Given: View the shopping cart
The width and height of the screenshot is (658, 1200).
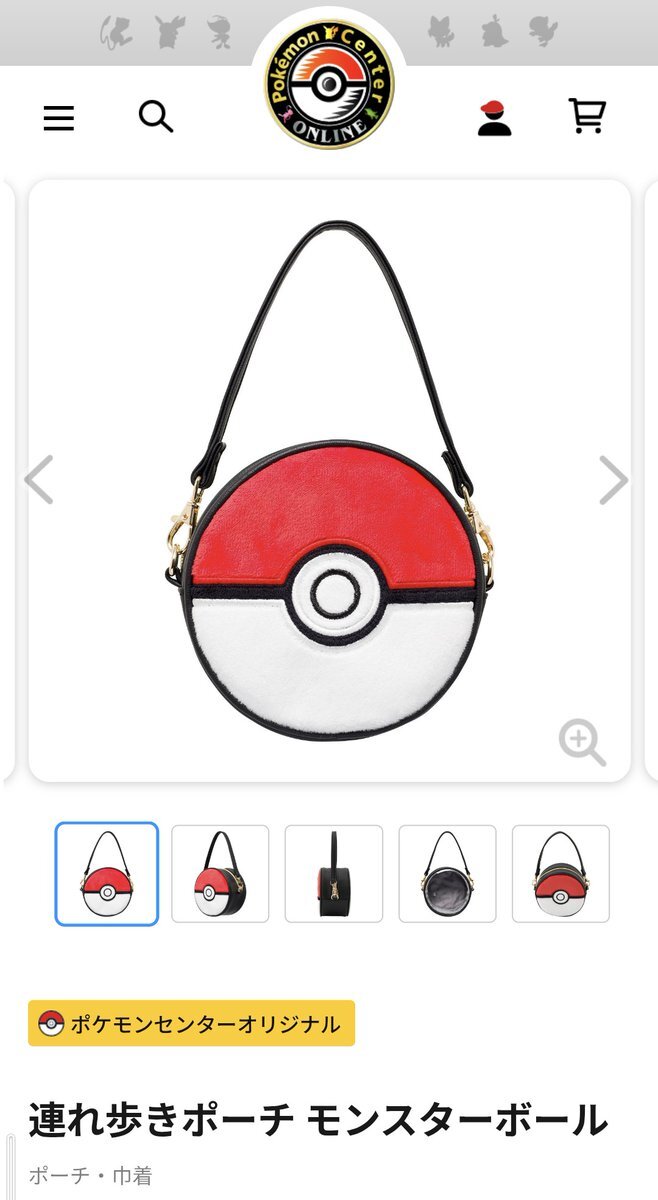Looking at the screenshot, I should (x=586, y=117).
